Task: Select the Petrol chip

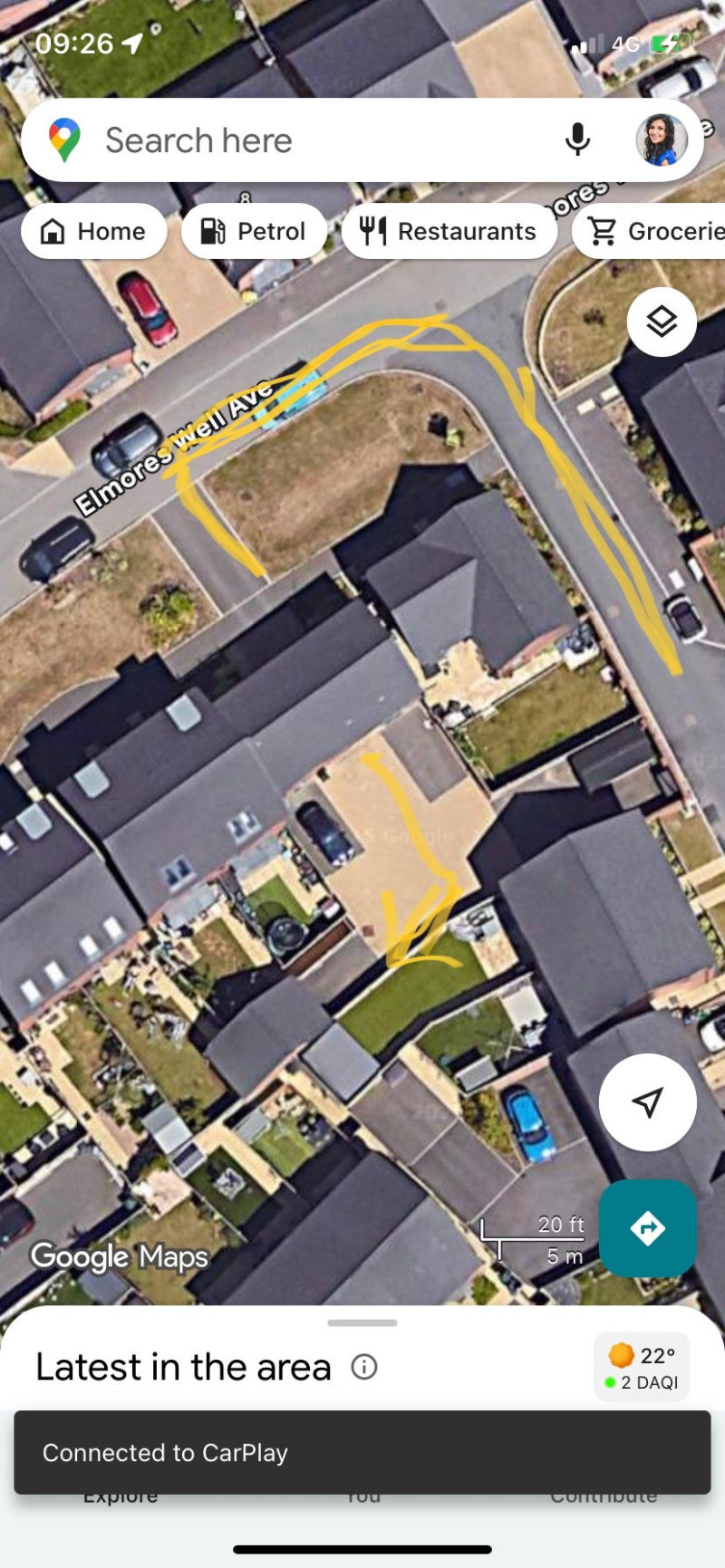Action: coord(254,231)
